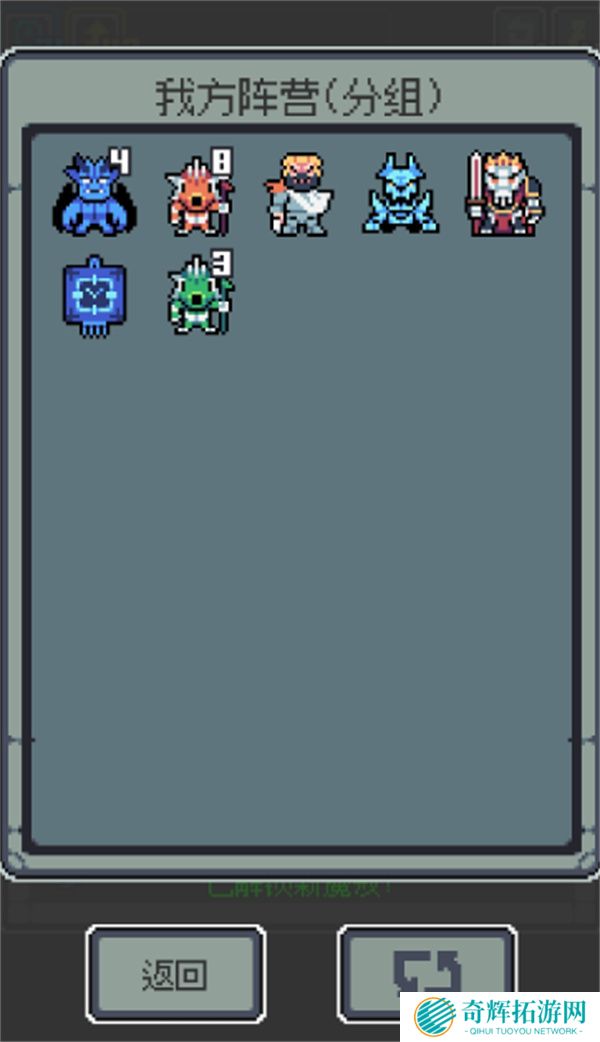This screenshot has height=1042, width=600.
Task: Select the blue squid banner unit
Action: [94, 297]
